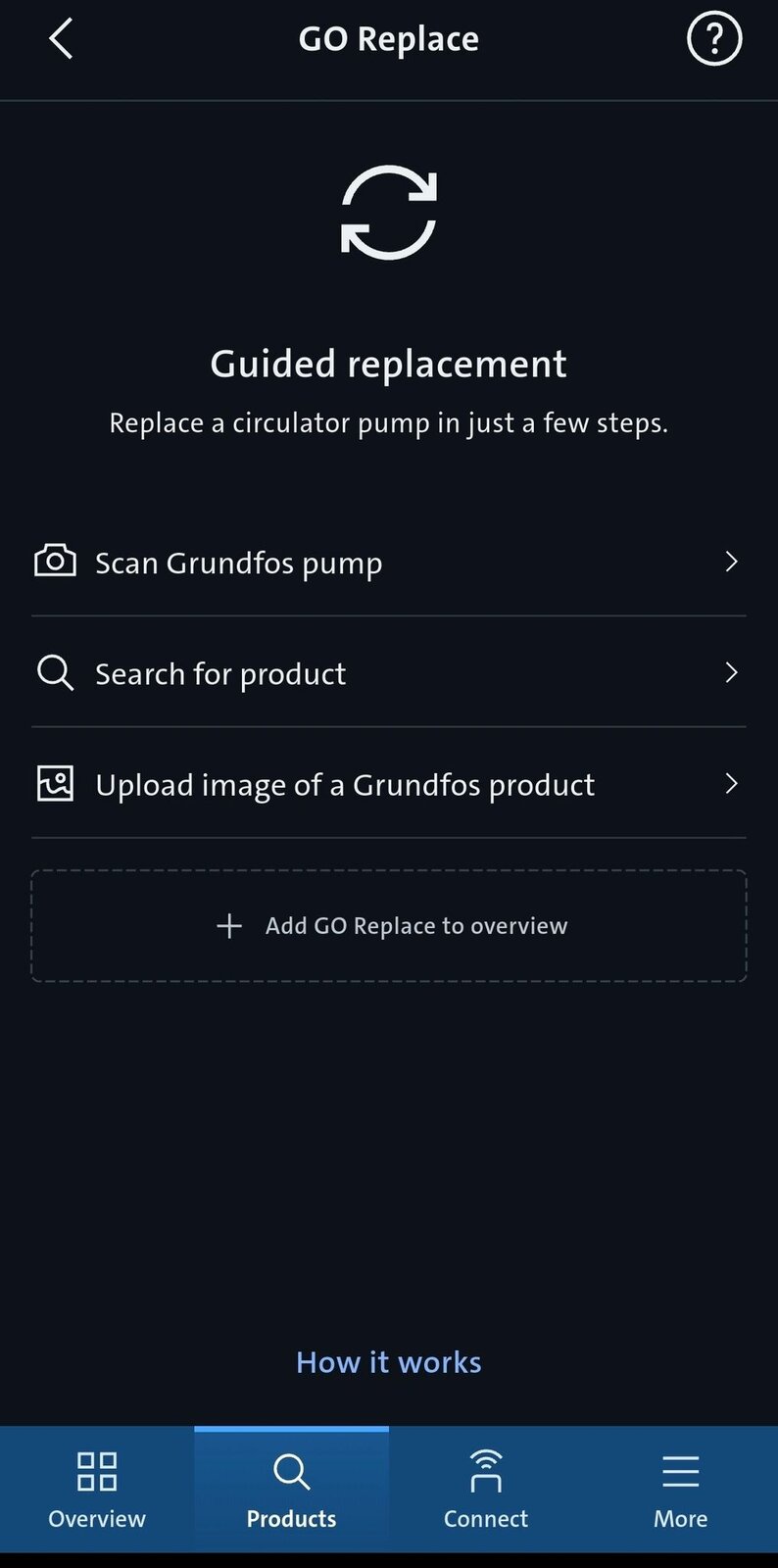This screenshot has width=778, height=1568.
Task: Go back from GO Replace
Action: [61, 40]
